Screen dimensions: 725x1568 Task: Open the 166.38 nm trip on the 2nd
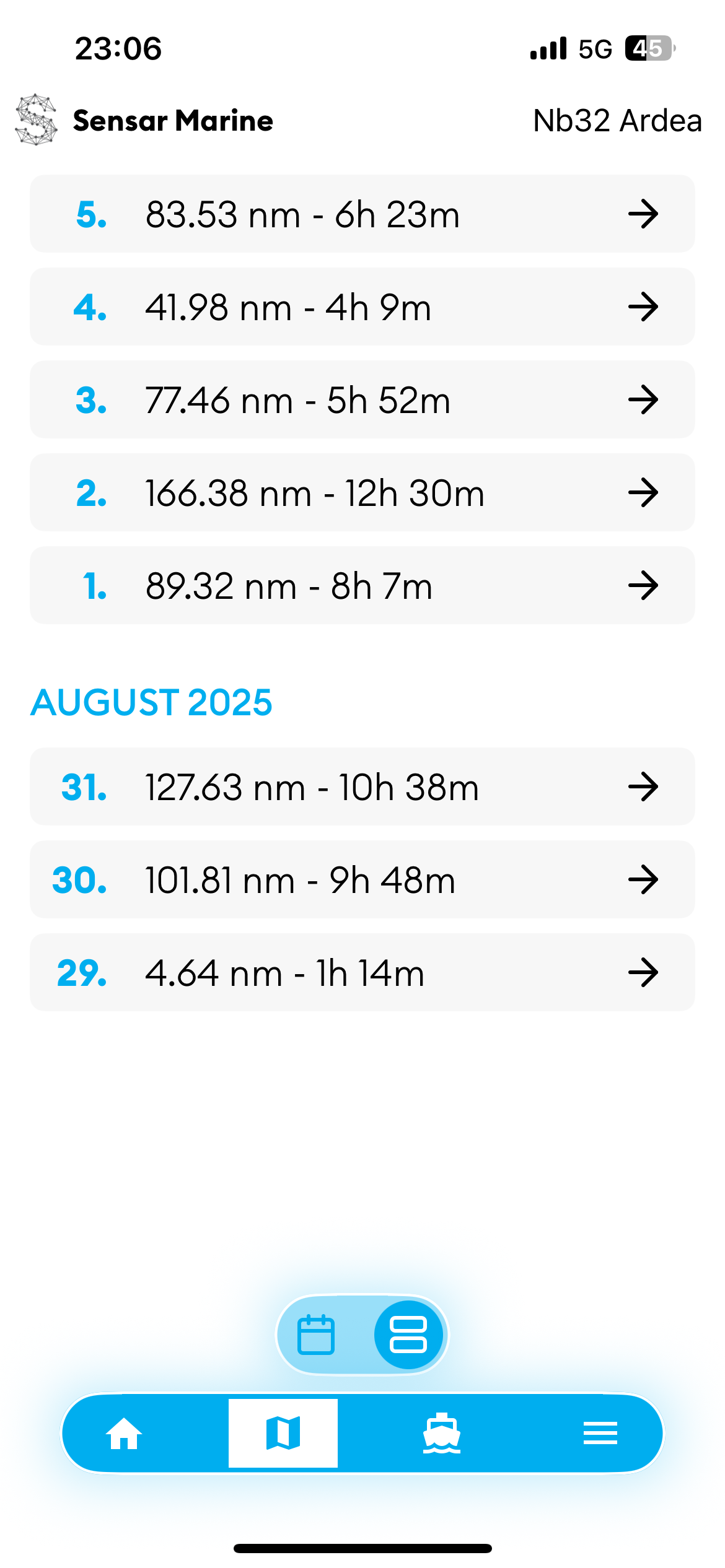point(362,492)
